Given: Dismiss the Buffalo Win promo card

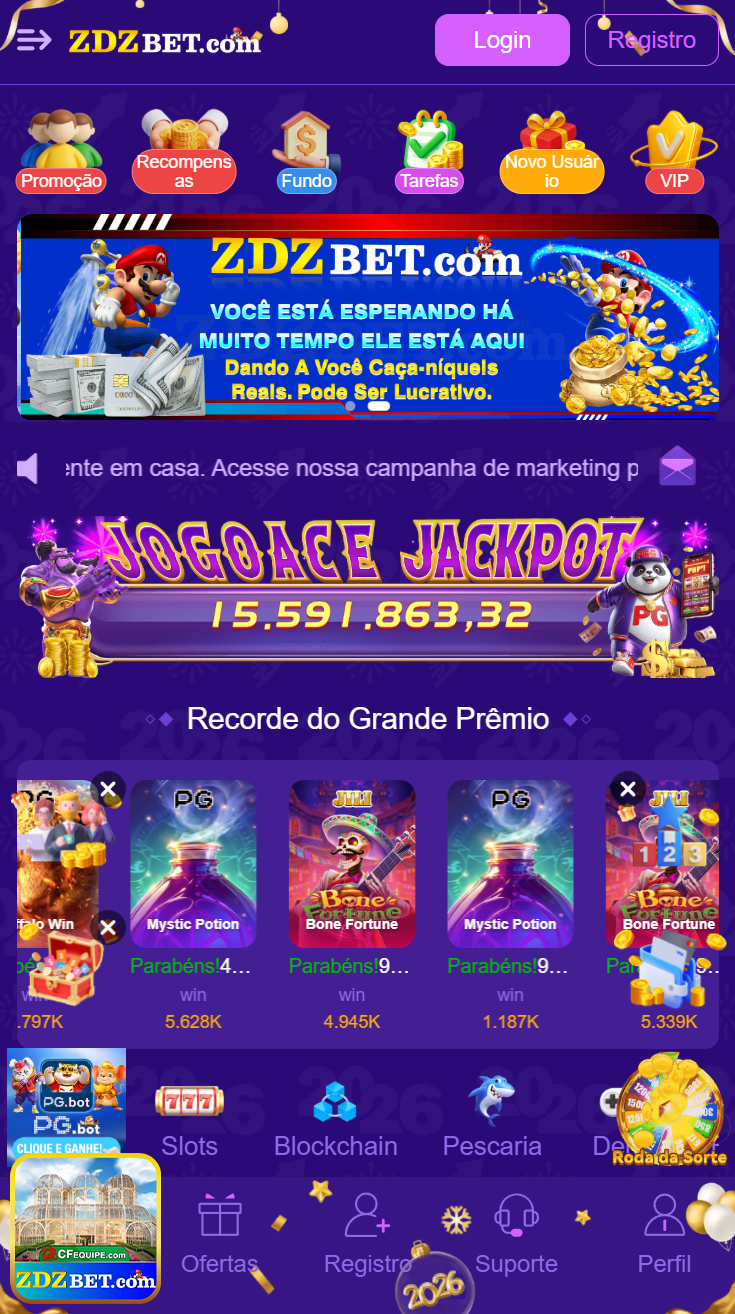Looking at the screenshot, I should click(x=108, y=789).
